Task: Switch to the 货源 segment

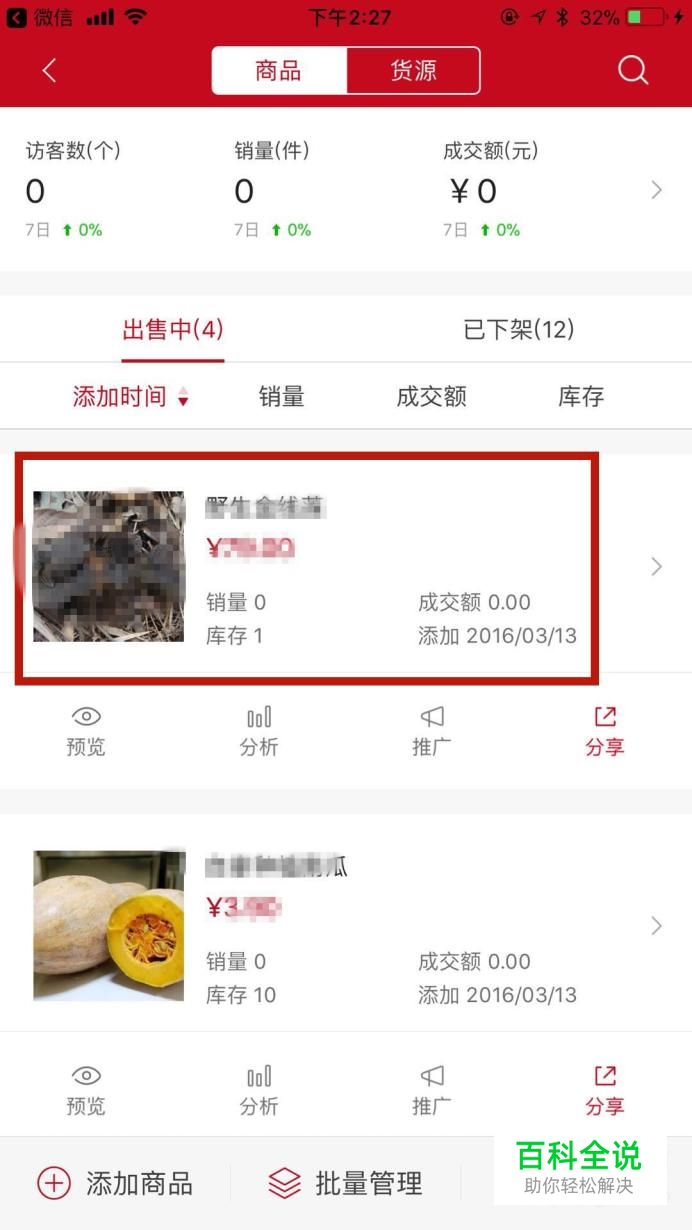Action: point(413,70)
